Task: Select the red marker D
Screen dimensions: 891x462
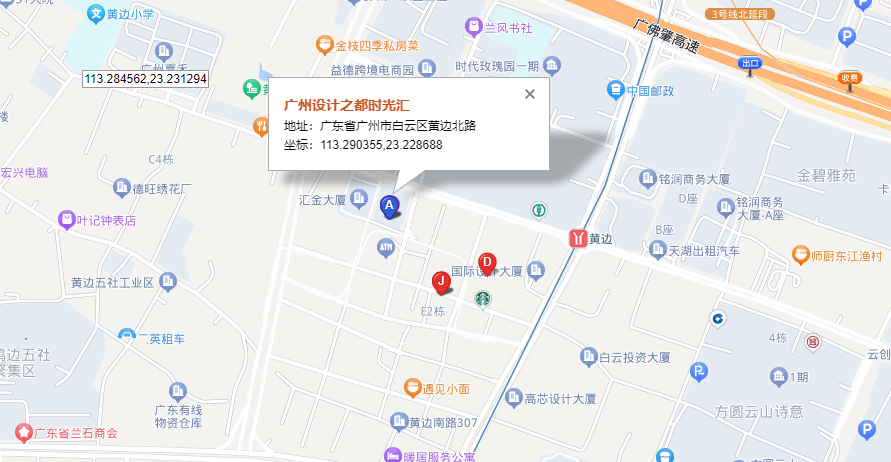Action: [487, 262]
